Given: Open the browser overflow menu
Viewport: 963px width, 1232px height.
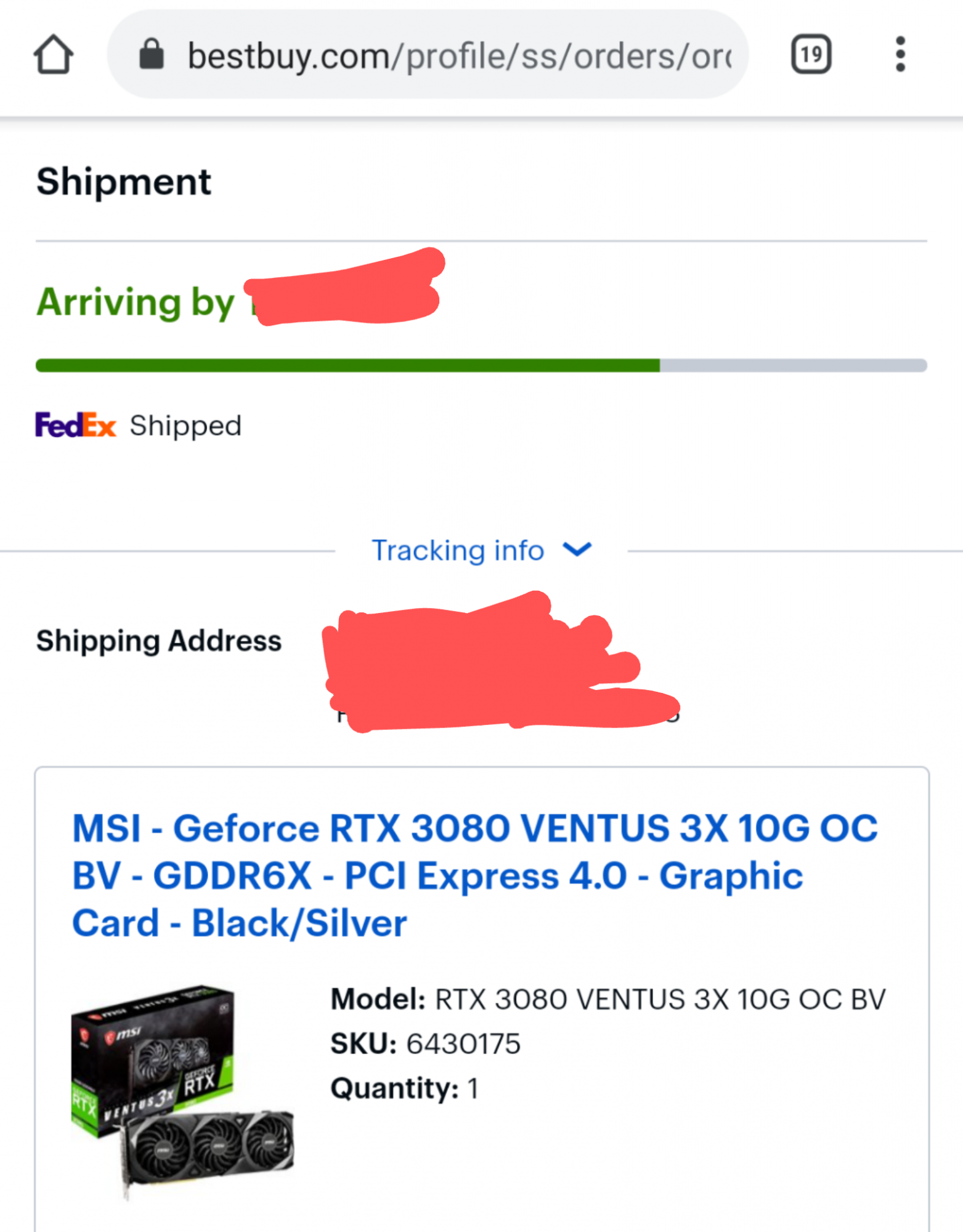Looking at the screenshot, I should [x=900, y=55].
